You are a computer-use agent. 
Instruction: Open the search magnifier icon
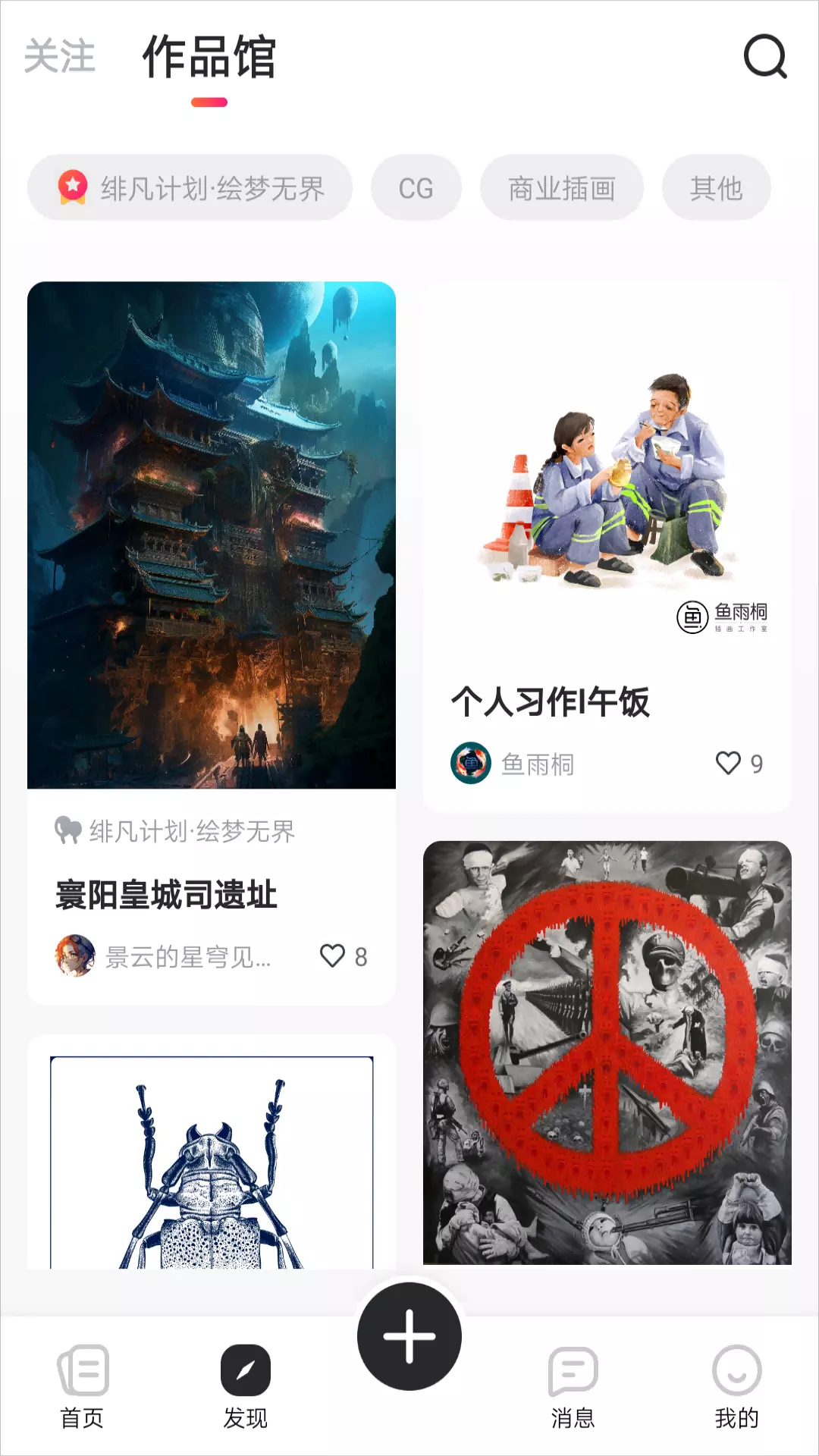coord(765,56)
